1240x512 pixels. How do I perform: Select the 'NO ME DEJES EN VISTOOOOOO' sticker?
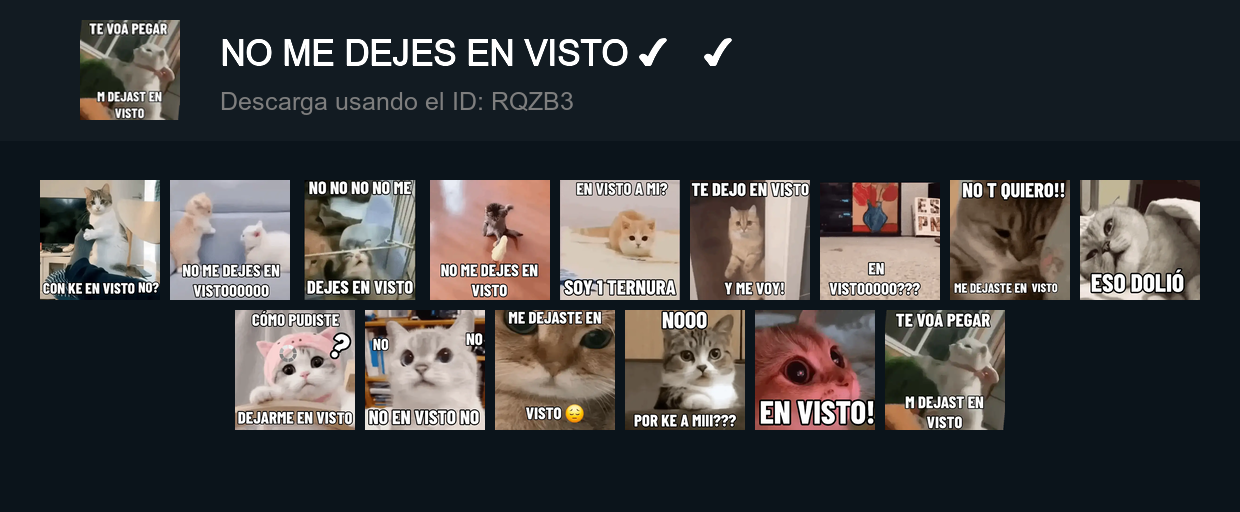[x=230, y=240]
